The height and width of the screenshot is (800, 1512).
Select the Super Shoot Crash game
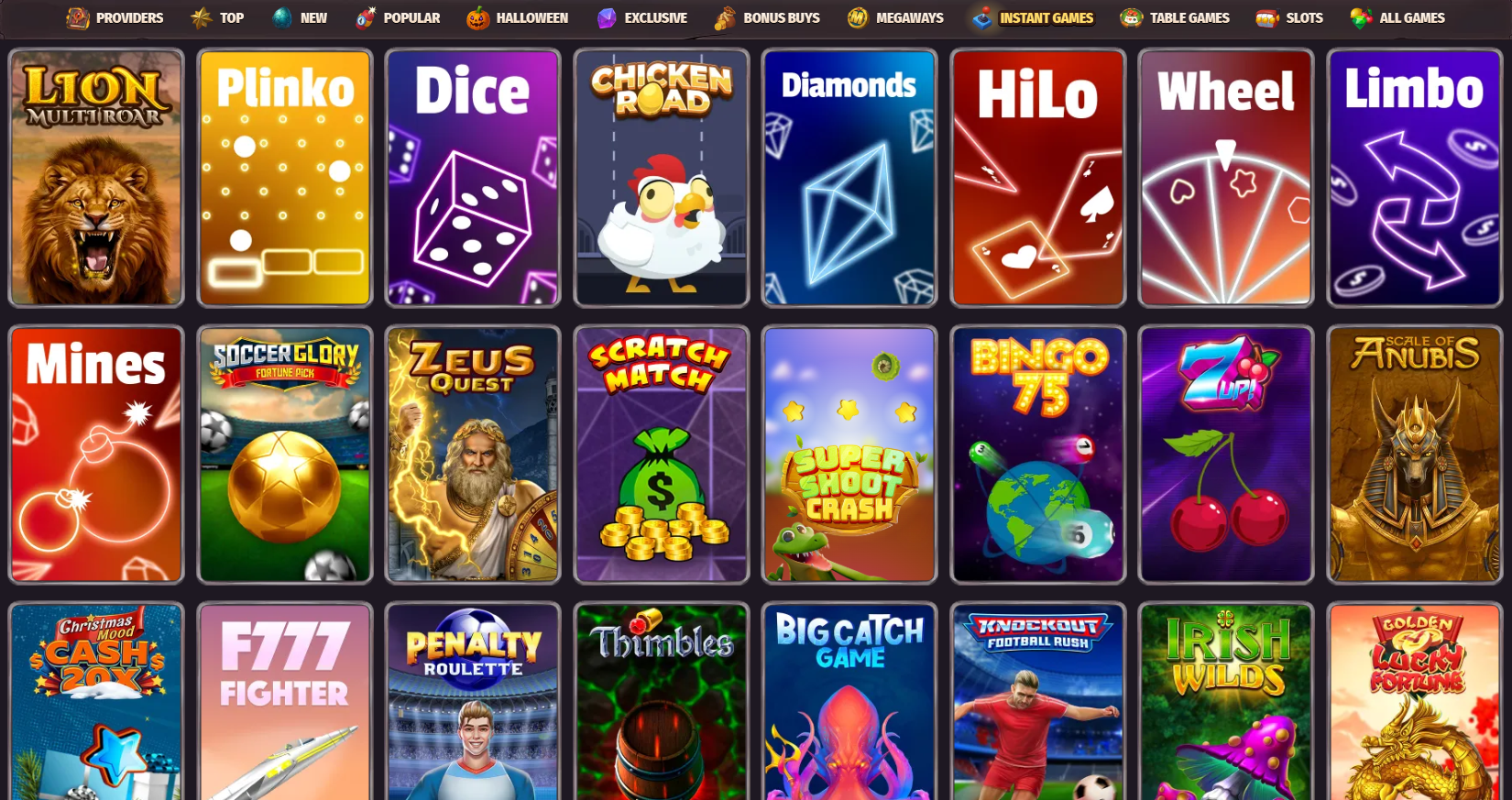click(849, 455)
